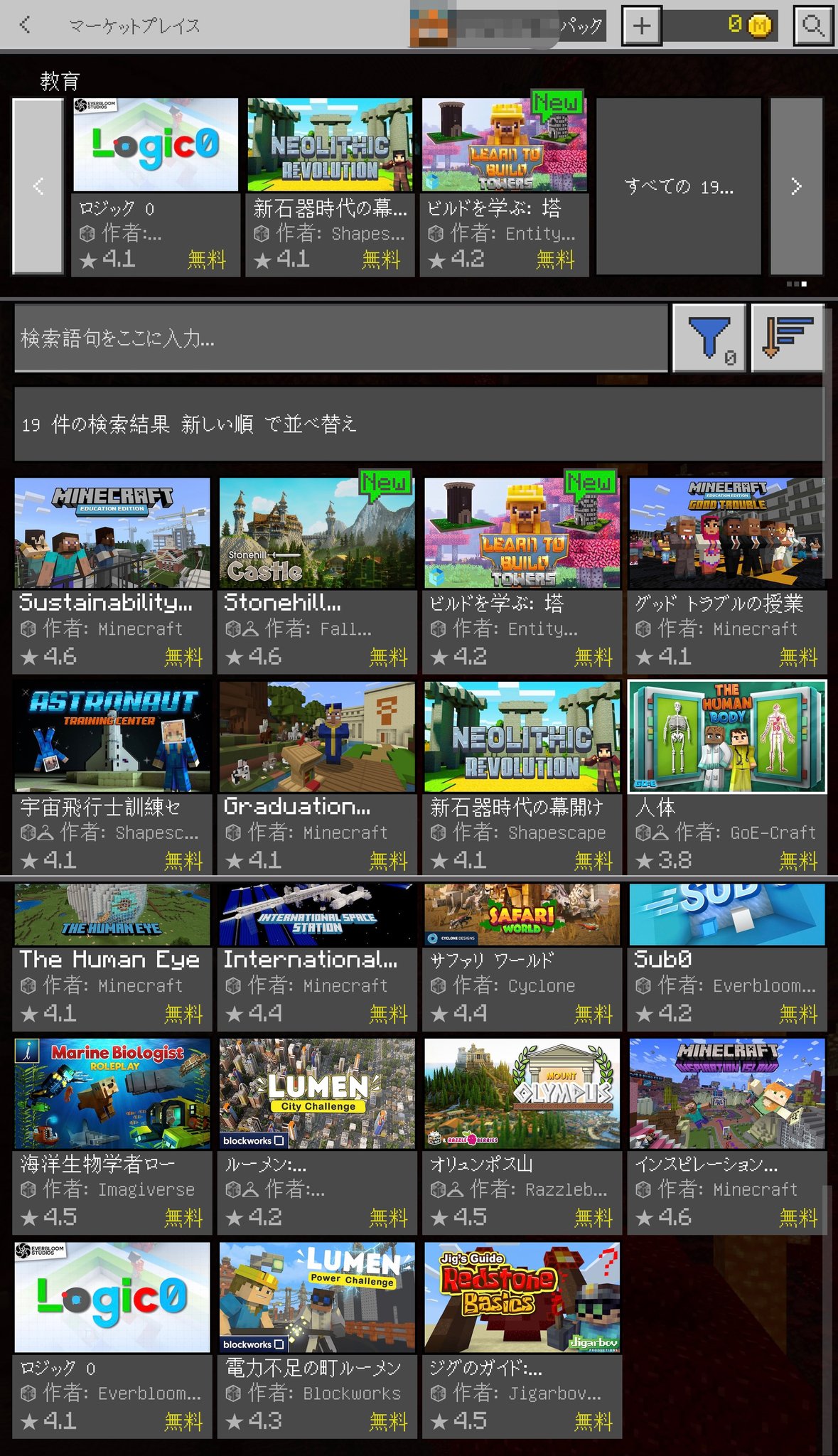Focus the 検索語句をここに入力 search field
Screen dimensions: 838x1456
coord(341,338)
